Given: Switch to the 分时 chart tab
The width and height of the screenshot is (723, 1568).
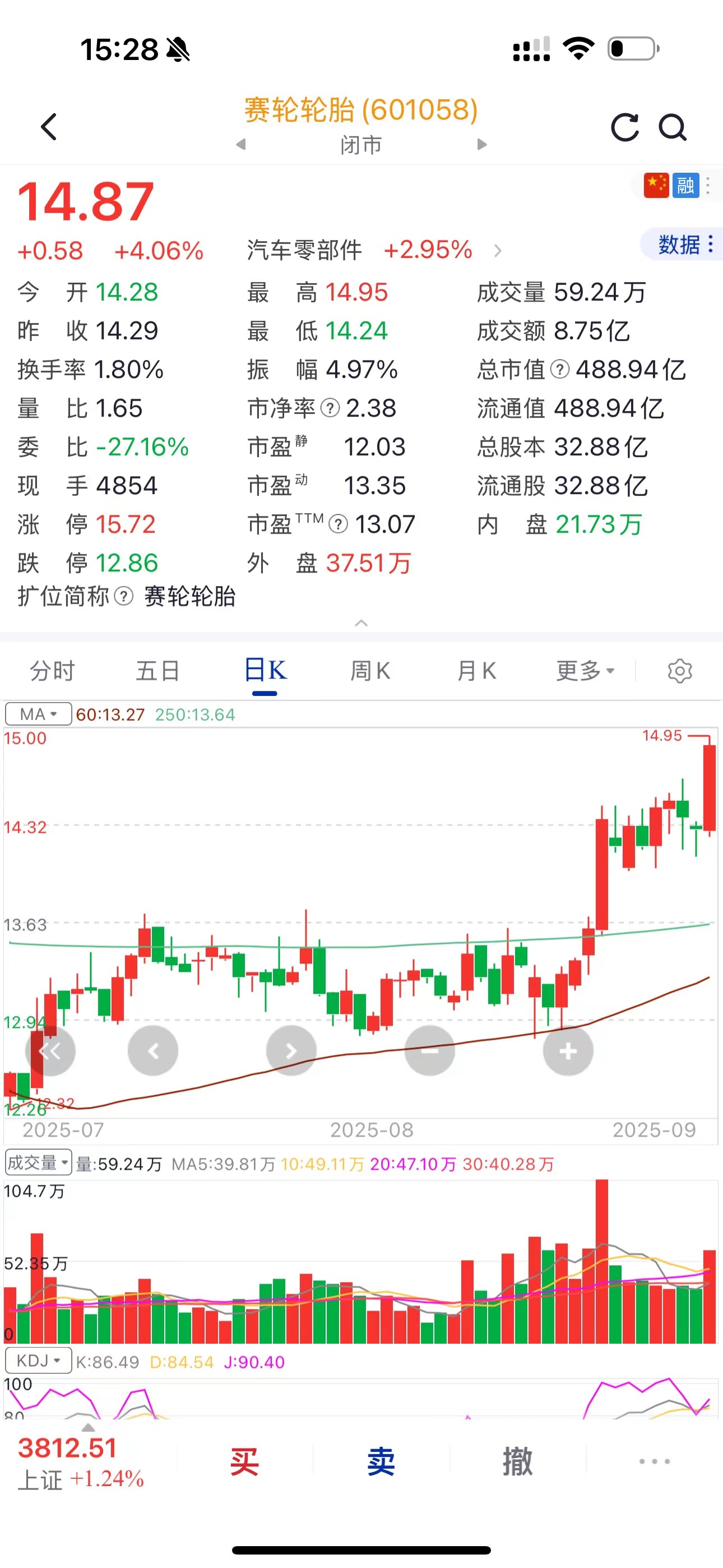Looking at the screenshot, I should pos(52,671).
